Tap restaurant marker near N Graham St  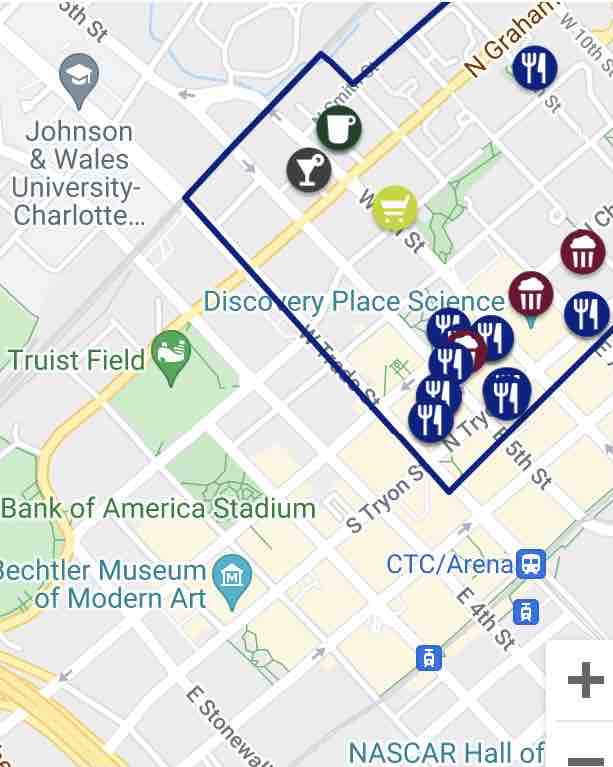[x=535, y=68]
